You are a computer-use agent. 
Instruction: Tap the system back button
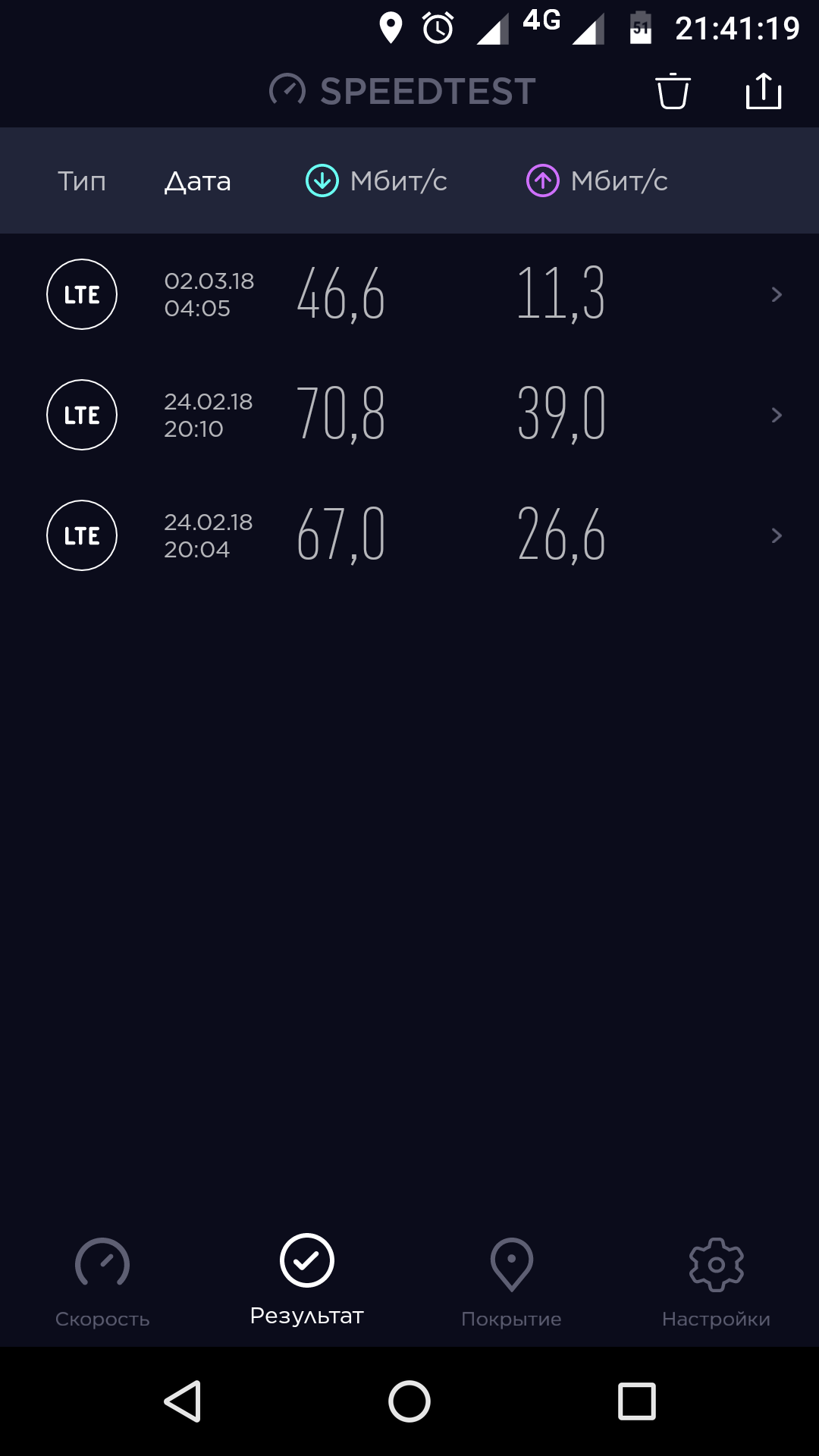point(183,1401)
